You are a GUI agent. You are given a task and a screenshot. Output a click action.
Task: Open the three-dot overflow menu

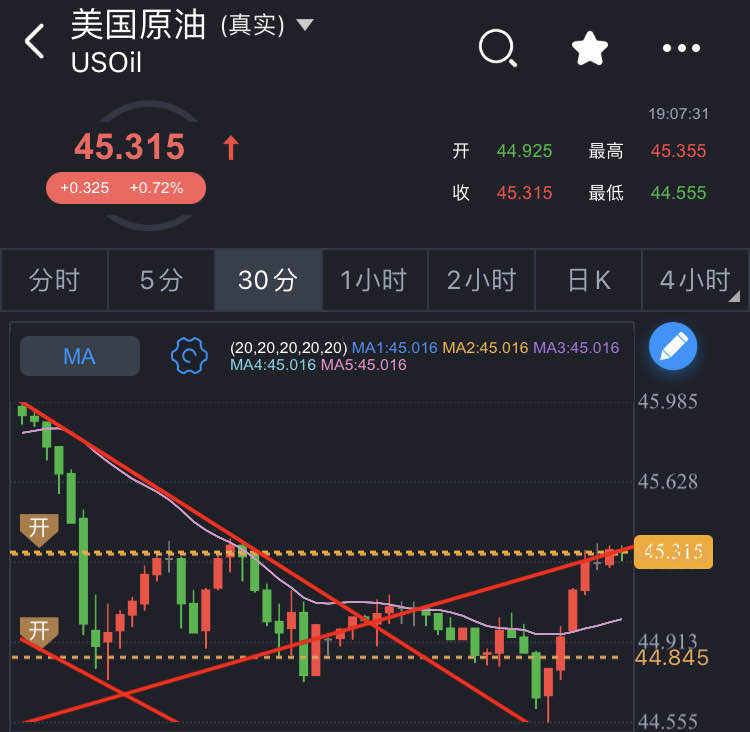pyautogui.click(x=681, y=47)
